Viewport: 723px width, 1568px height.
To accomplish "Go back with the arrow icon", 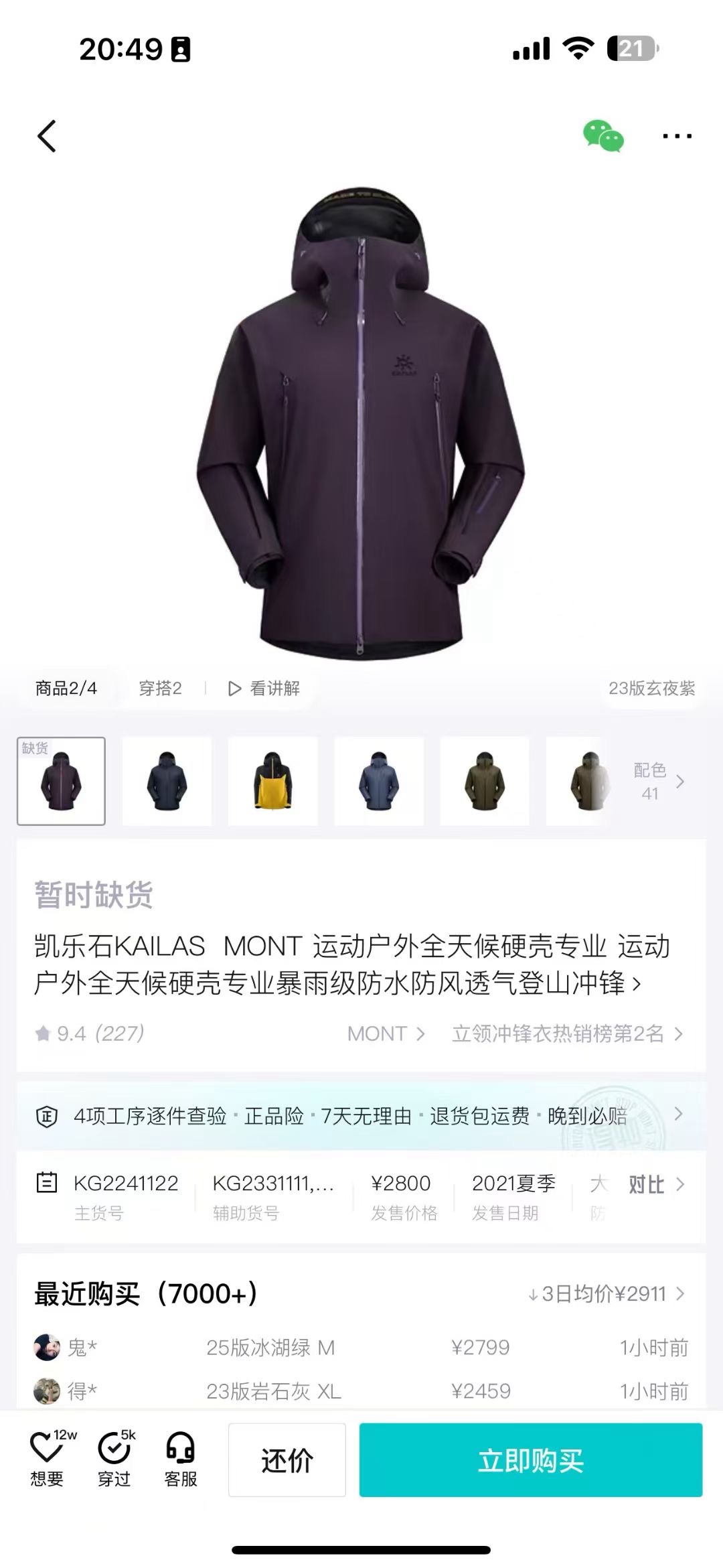I will (47, 137).
